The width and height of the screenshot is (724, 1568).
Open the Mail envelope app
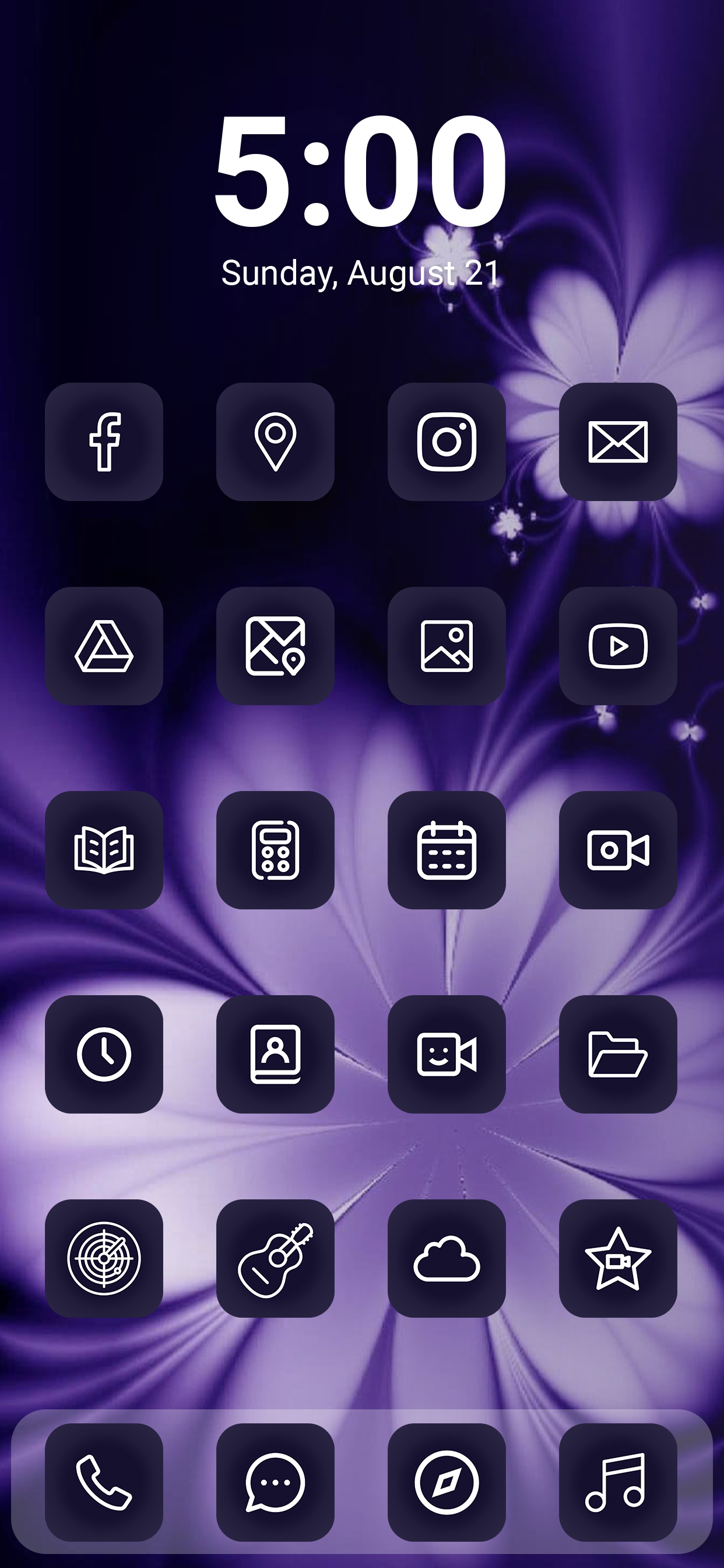click(617, 442)
